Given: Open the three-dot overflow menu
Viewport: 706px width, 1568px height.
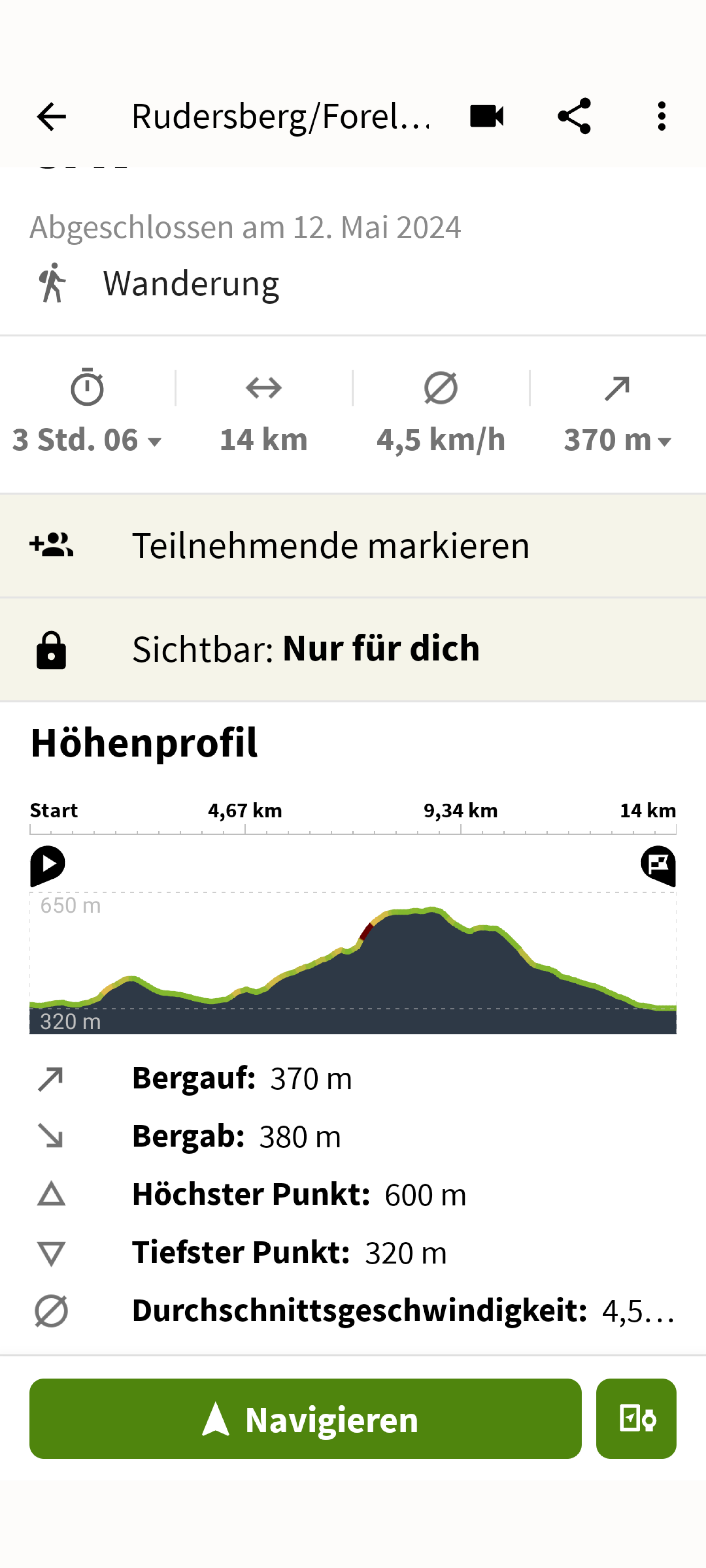Looking at the screenshot, I should (661, 116).
